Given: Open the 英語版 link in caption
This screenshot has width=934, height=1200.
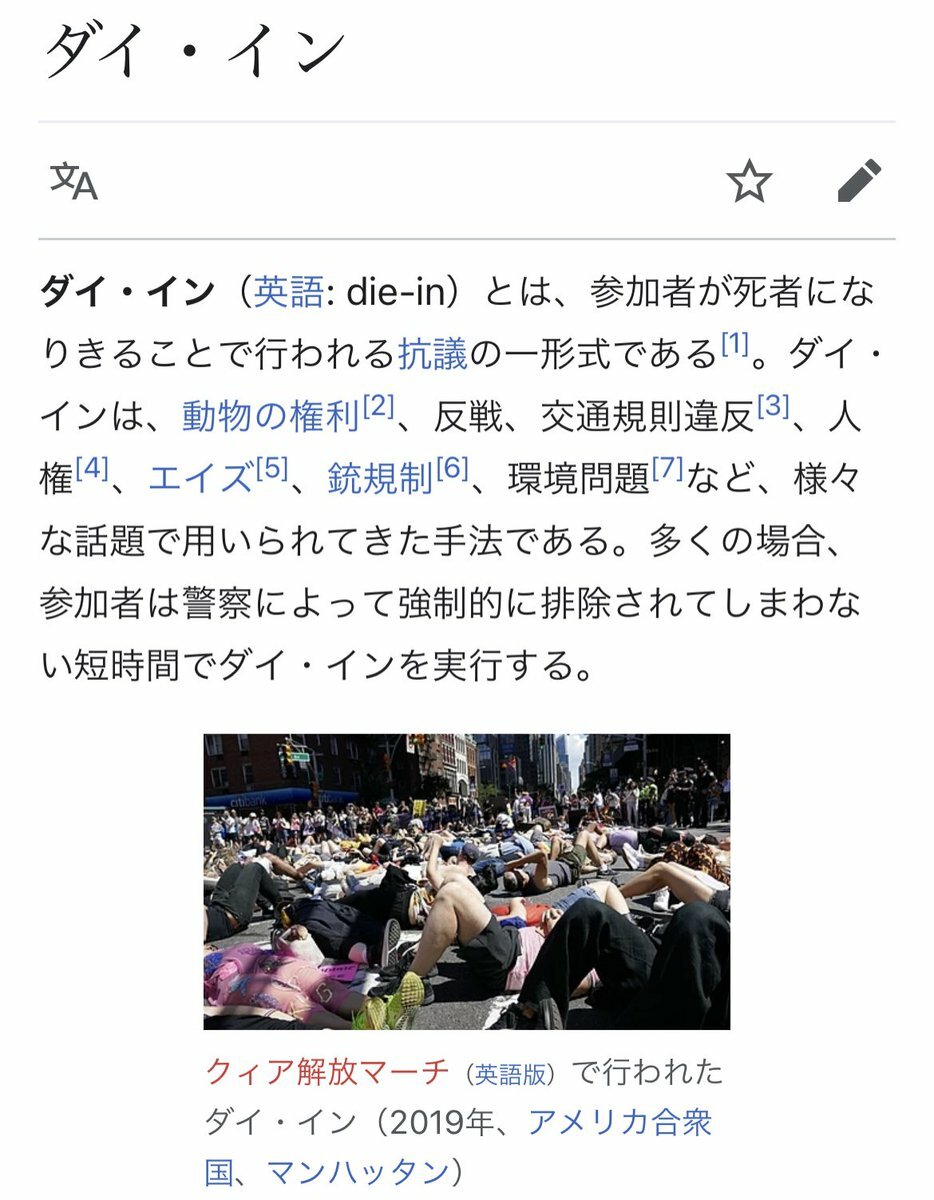Looking at the screenshot, I should [x=510, y=1074].
